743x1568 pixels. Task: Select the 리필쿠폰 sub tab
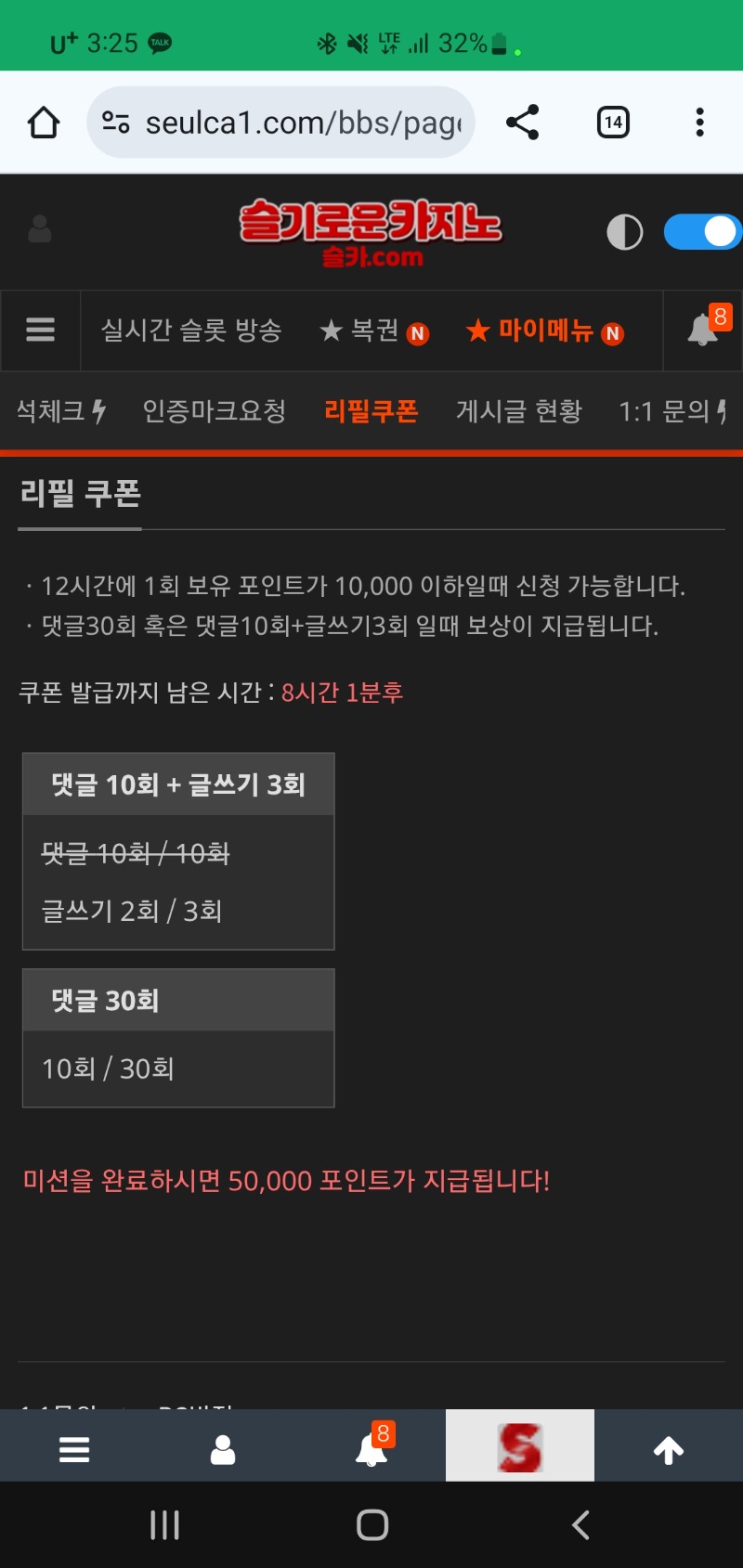tap(371, 411)
